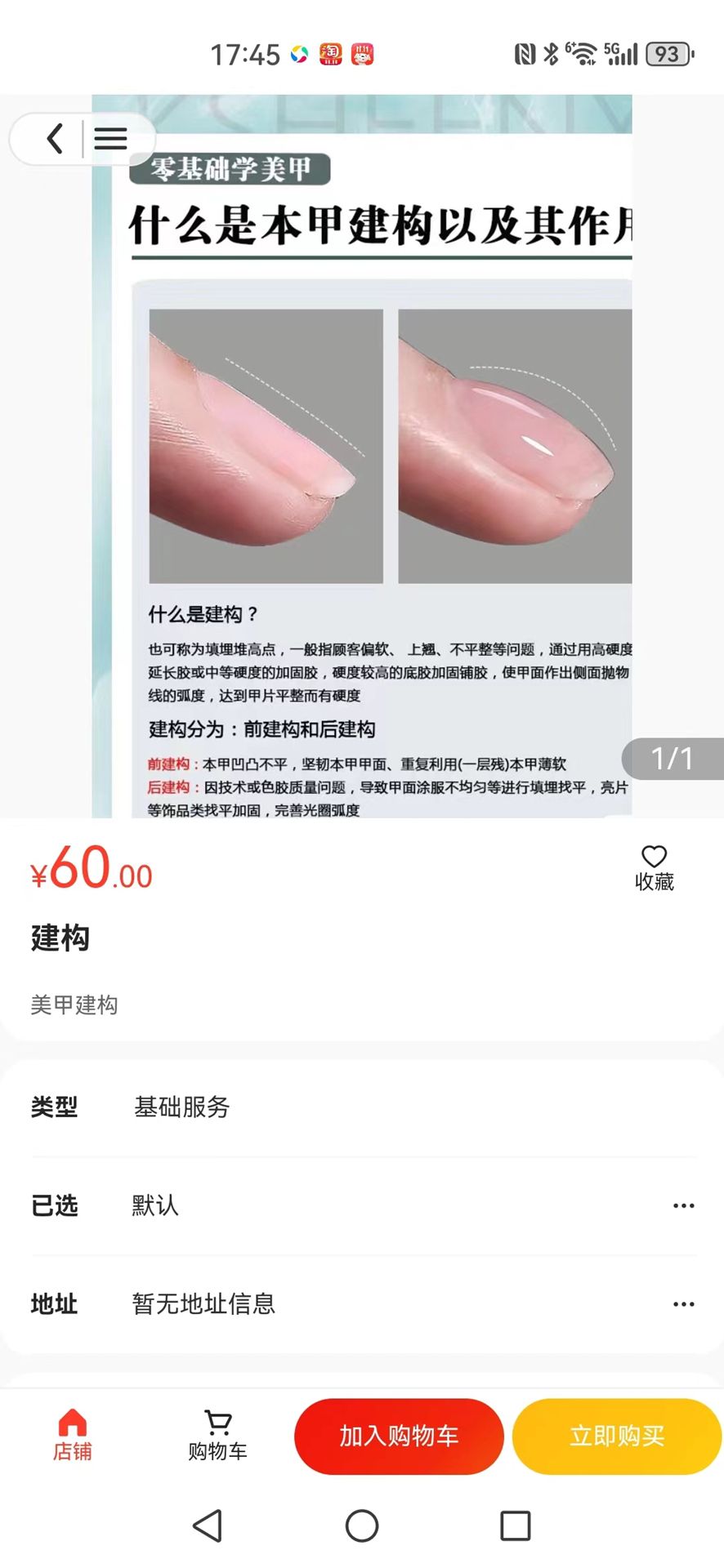Tap the 立即购买 buy now button
Screen dimensions: 724x1568
coord(617,1436)
